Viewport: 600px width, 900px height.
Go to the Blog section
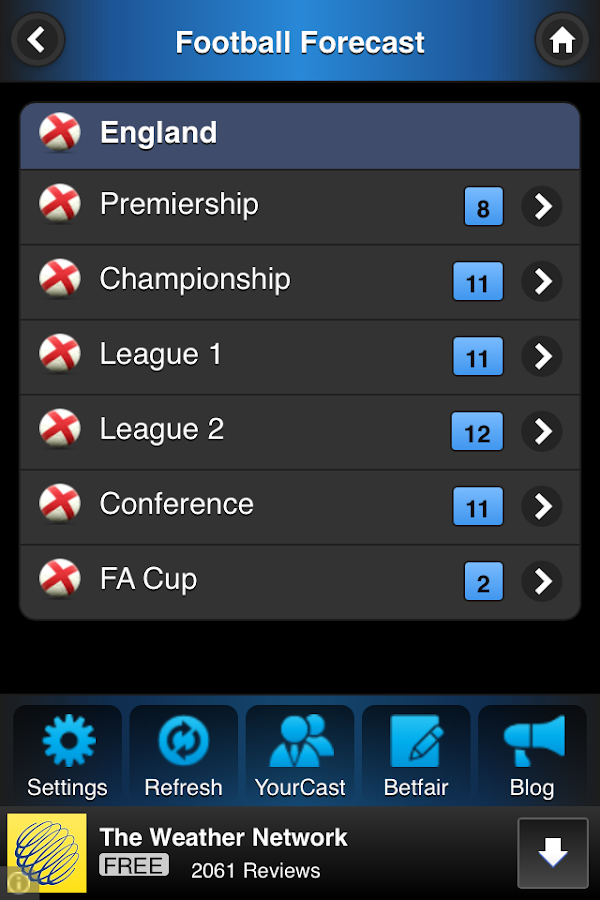pyautogui.click(x=532, y=755)
